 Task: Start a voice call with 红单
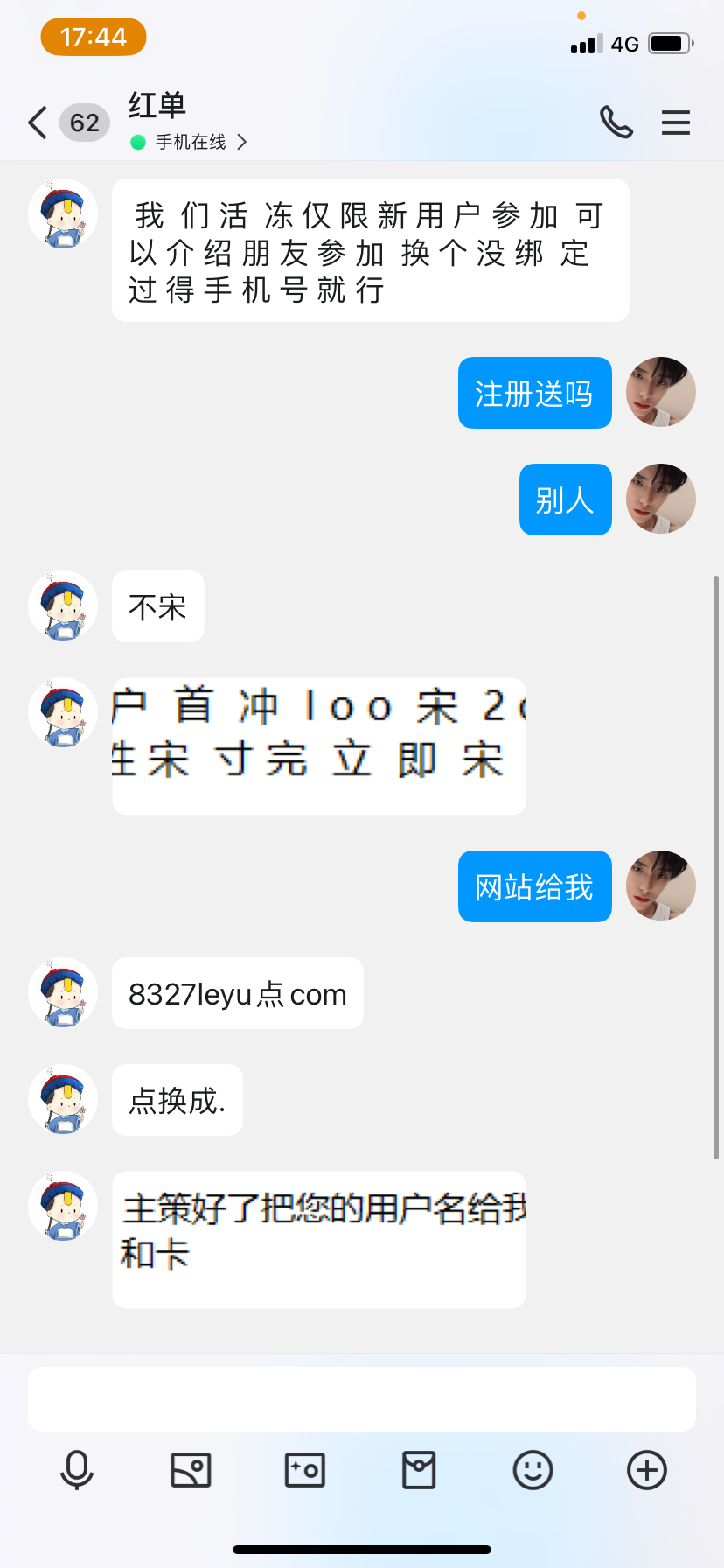616,122
